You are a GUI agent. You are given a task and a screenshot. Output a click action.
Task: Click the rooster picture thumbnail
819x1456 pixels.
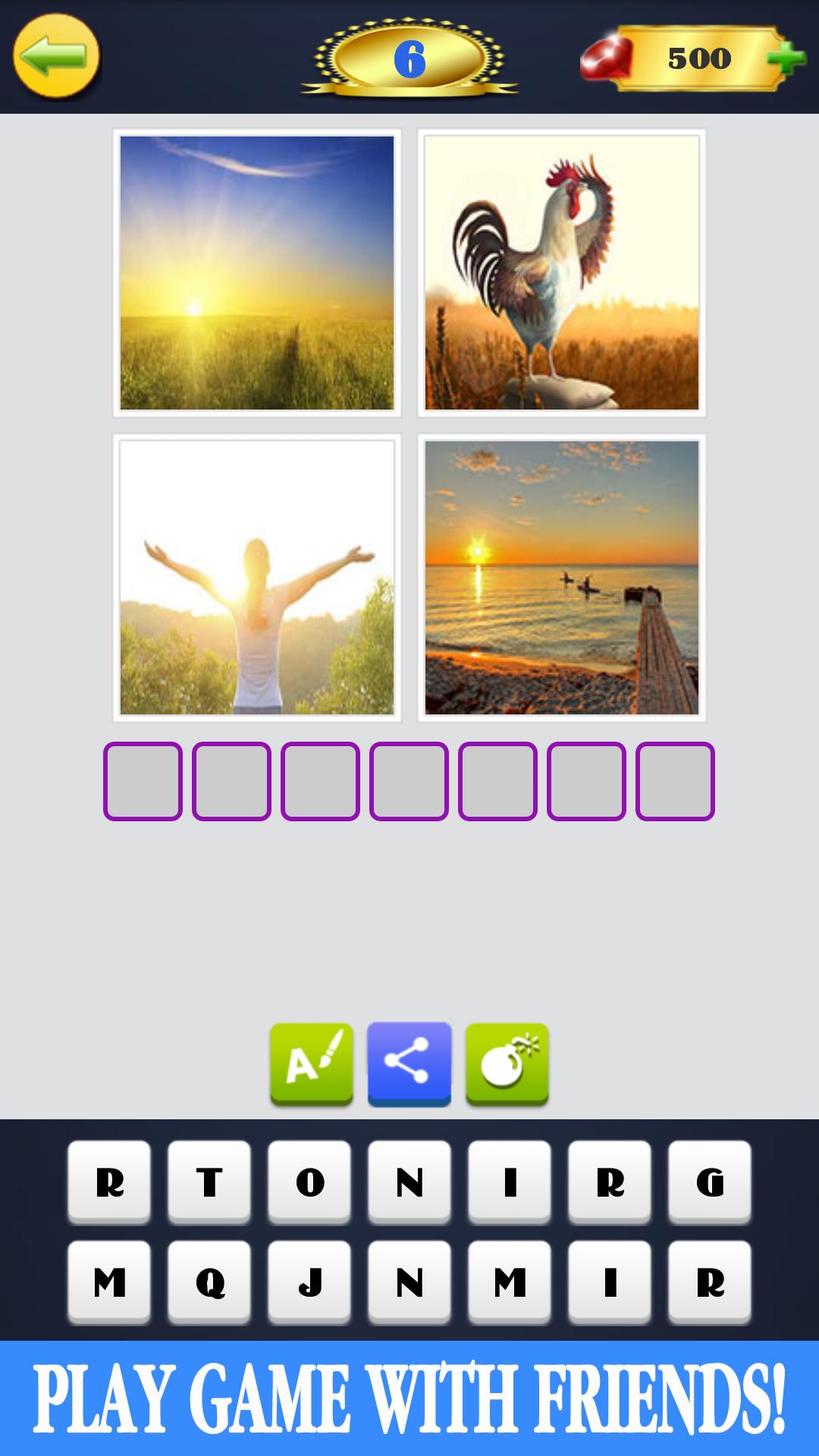coord(563,271)
